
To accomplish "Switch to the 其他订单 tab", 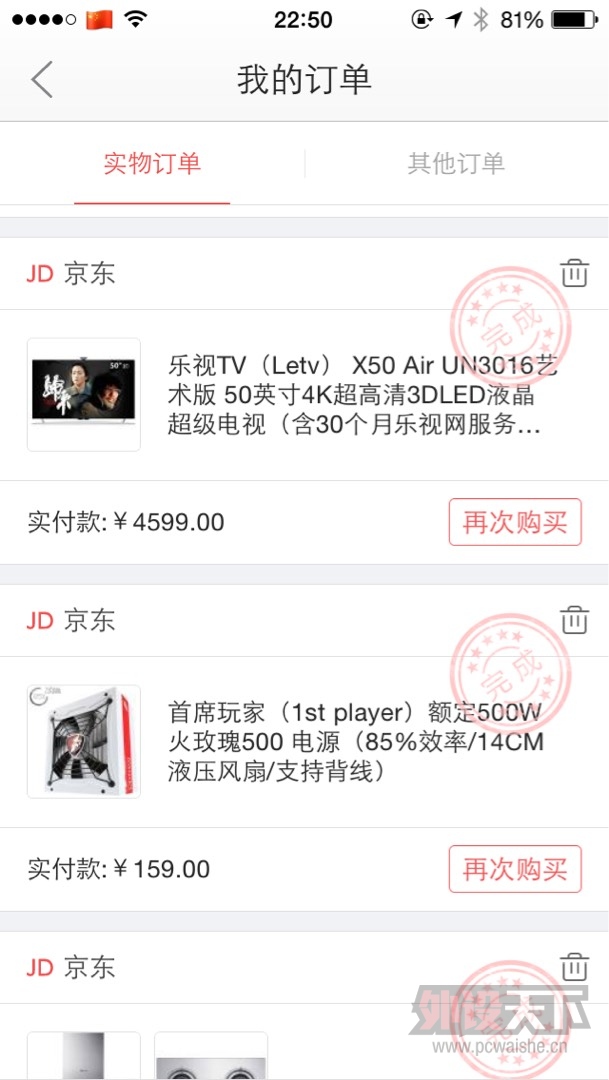I will click(456, 164).
